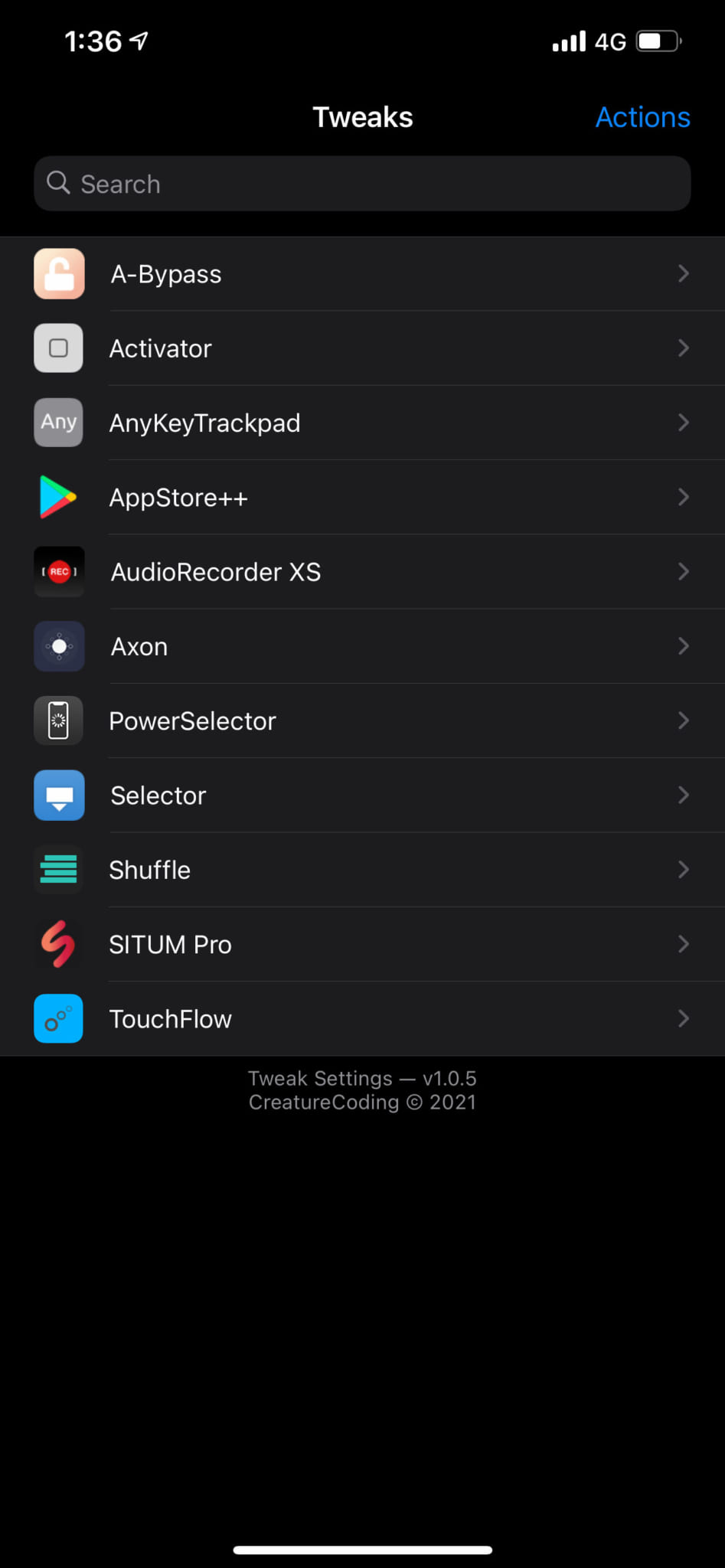Open Activator settings via its chevron
The image size is (725, 1568).
tap(682, 348)
